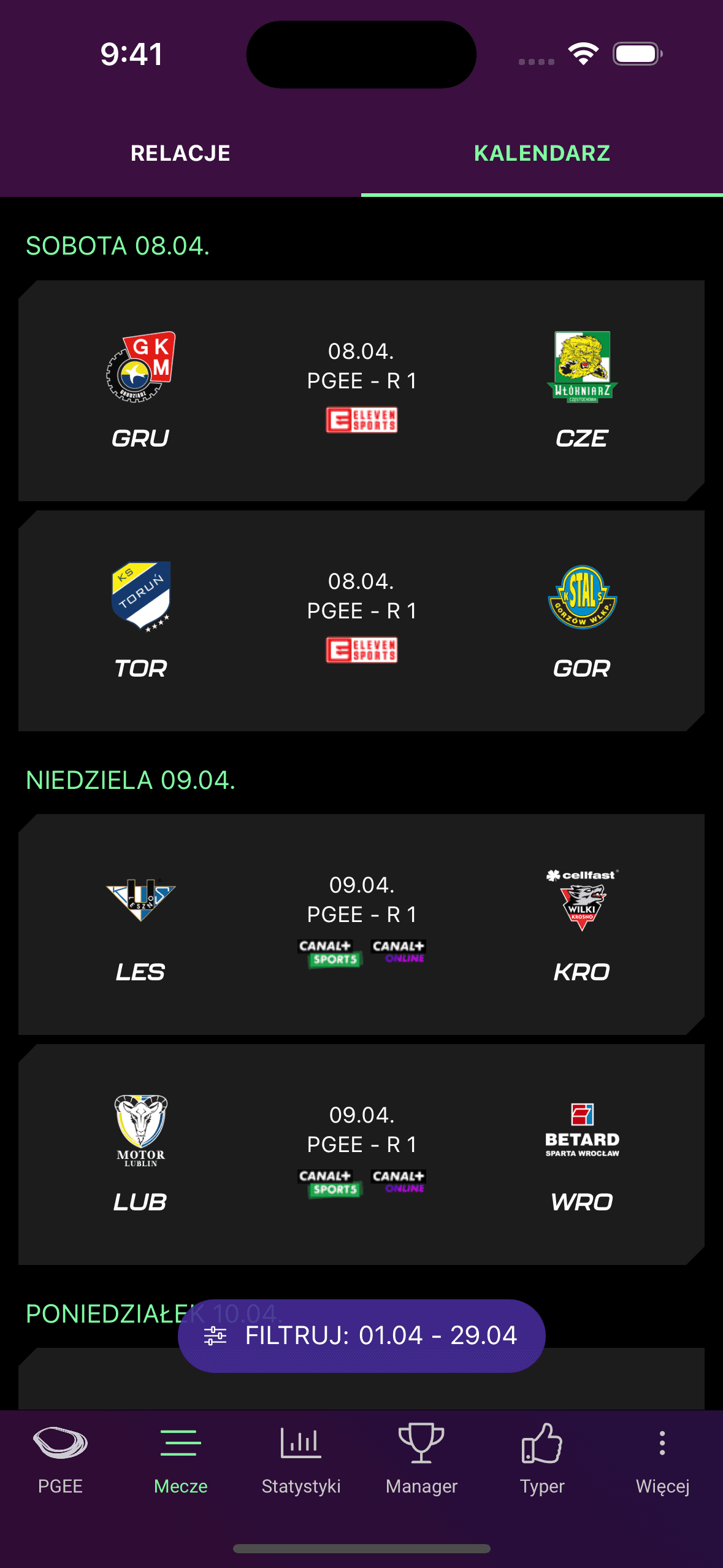
Task: Go to the Typer tab
Action: click(x=542, y=1460)
